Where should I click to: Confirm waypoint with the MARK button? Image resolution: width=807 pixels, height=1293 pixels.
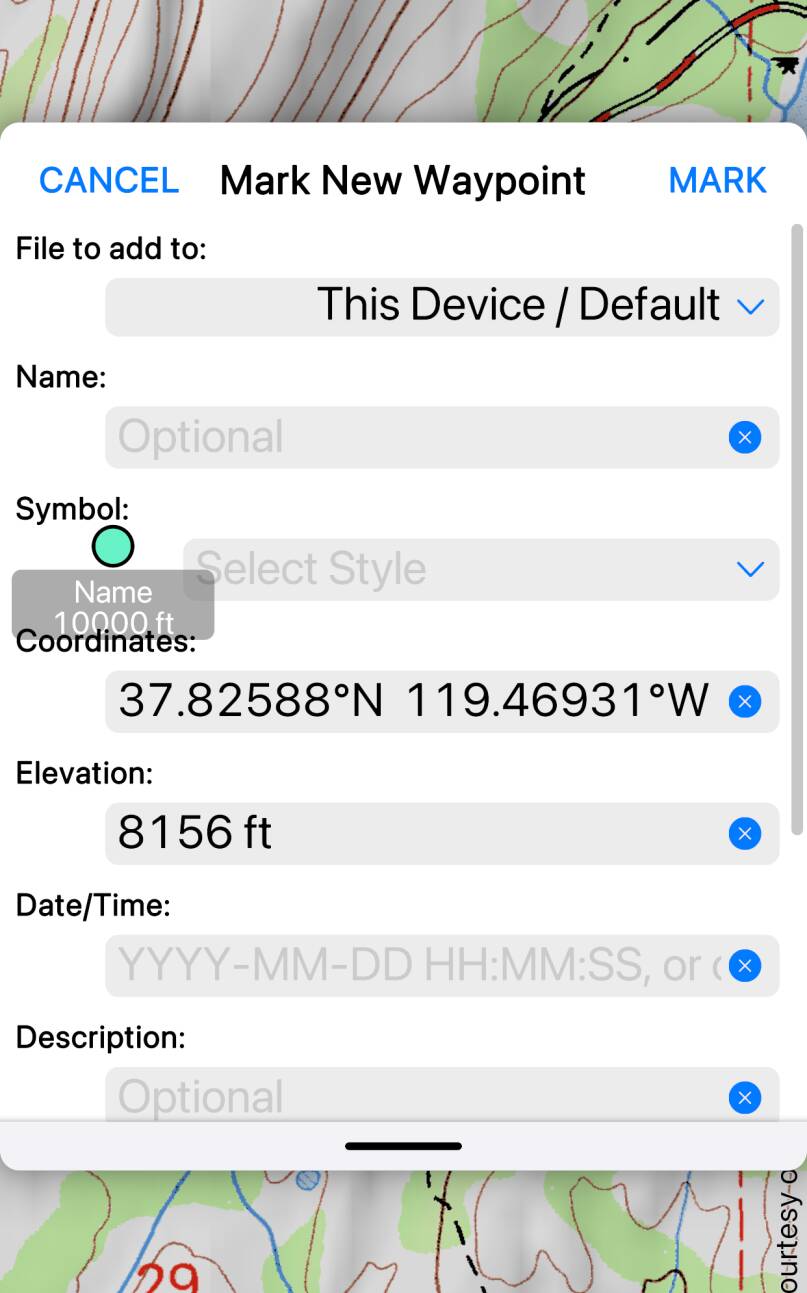coord(717,180)
